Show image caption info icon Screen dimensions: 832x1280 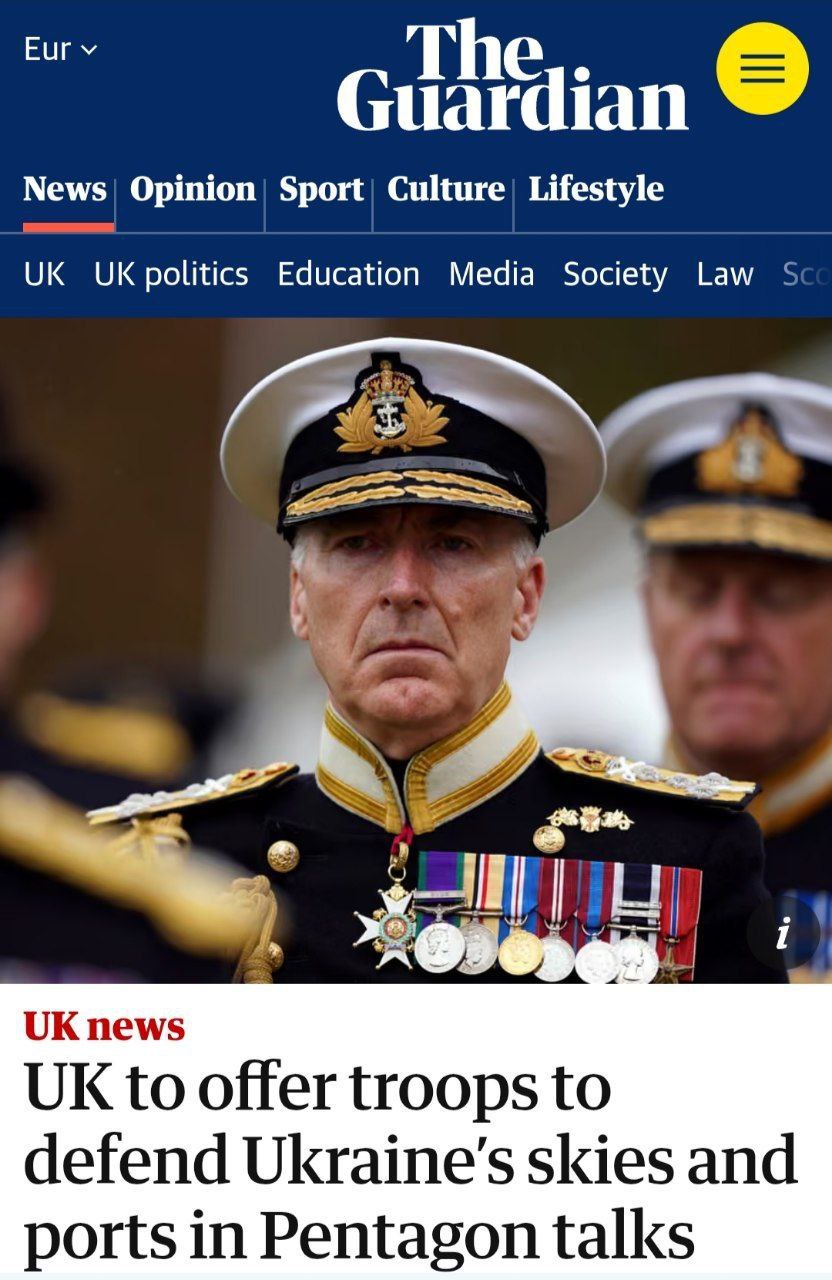coord(783,934)
